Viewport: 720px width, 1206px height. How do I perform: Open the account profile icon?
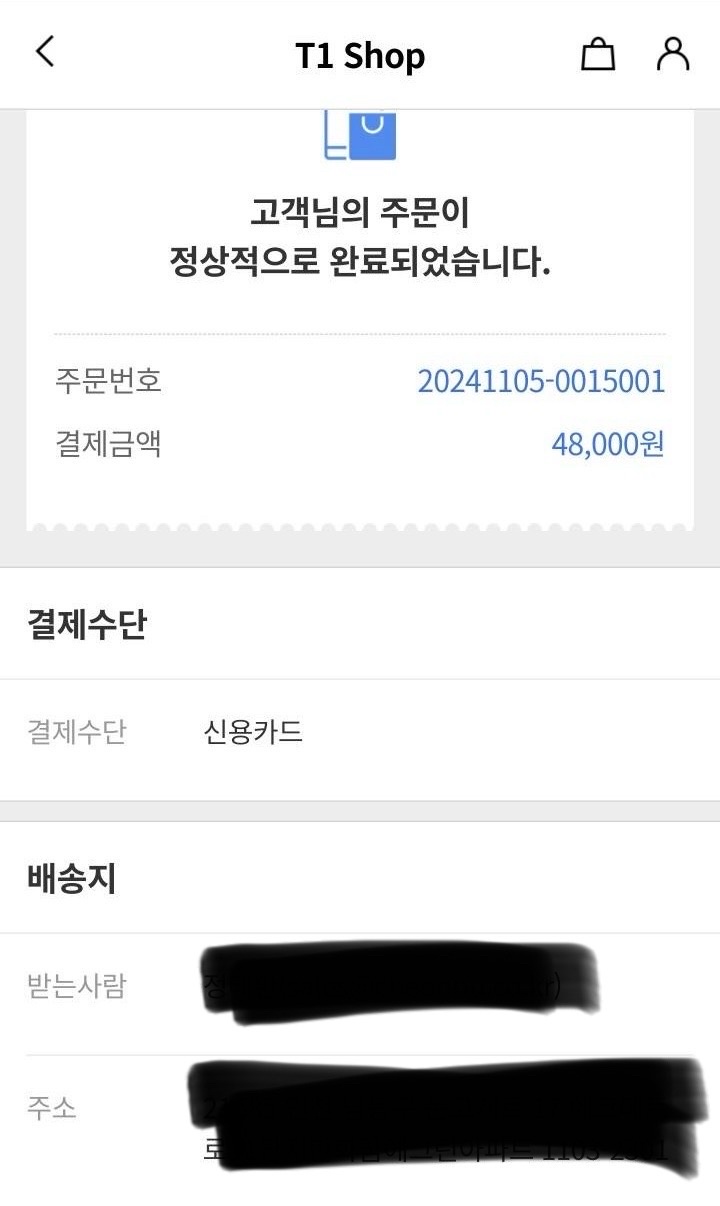tap(673, 54)
